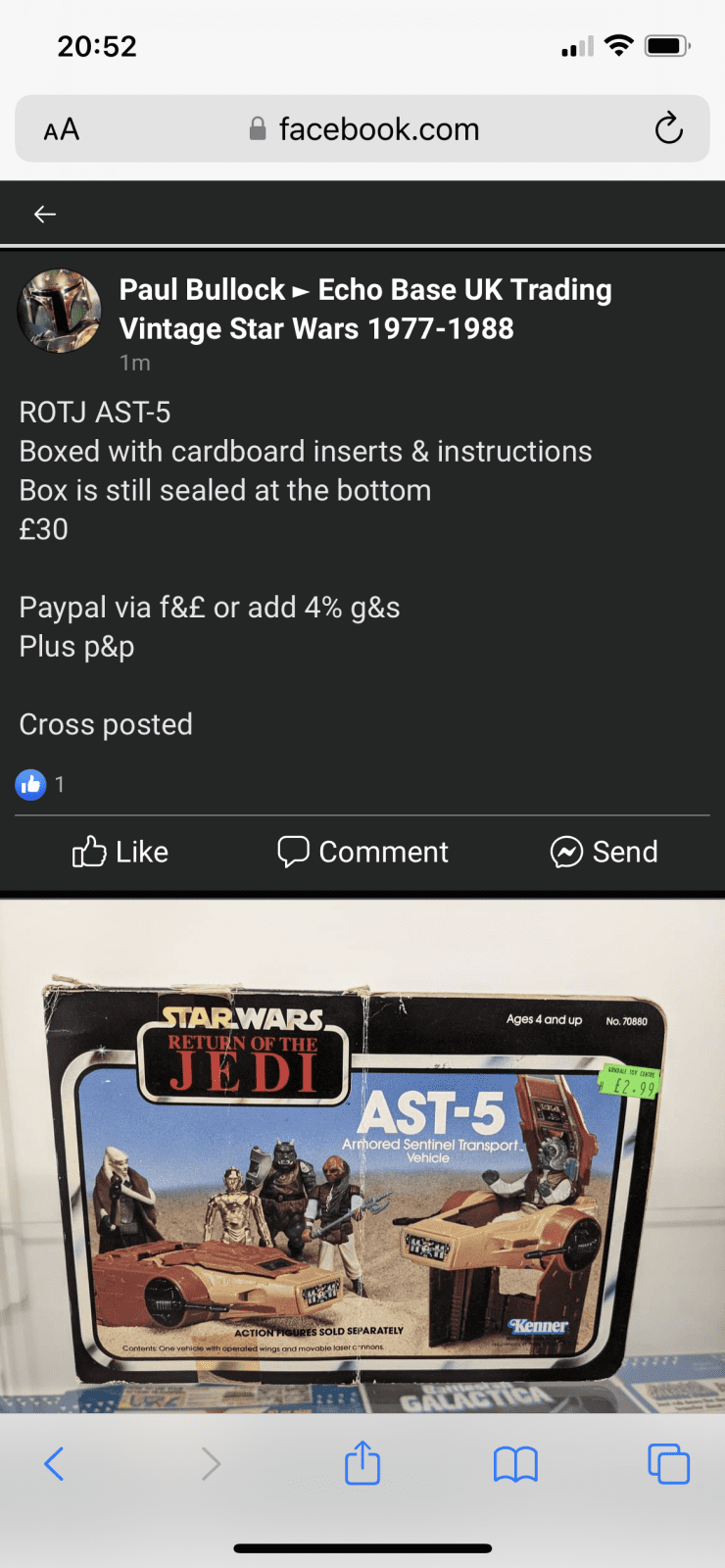Send this post via Messenger
Screen dimensions: 725x1568
604,852
